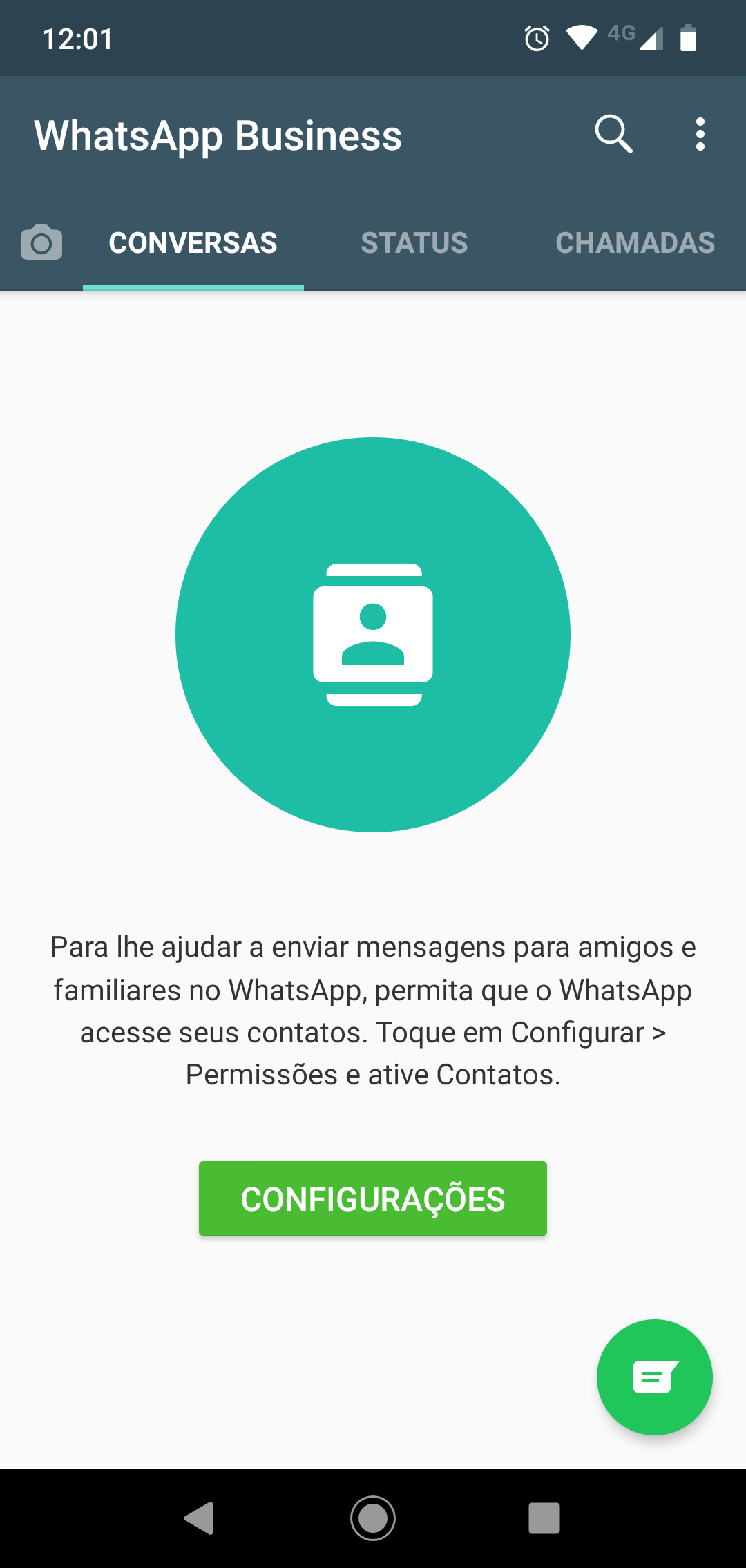
Task: Open the three-dot overflow menu
Action: [700, 134]
